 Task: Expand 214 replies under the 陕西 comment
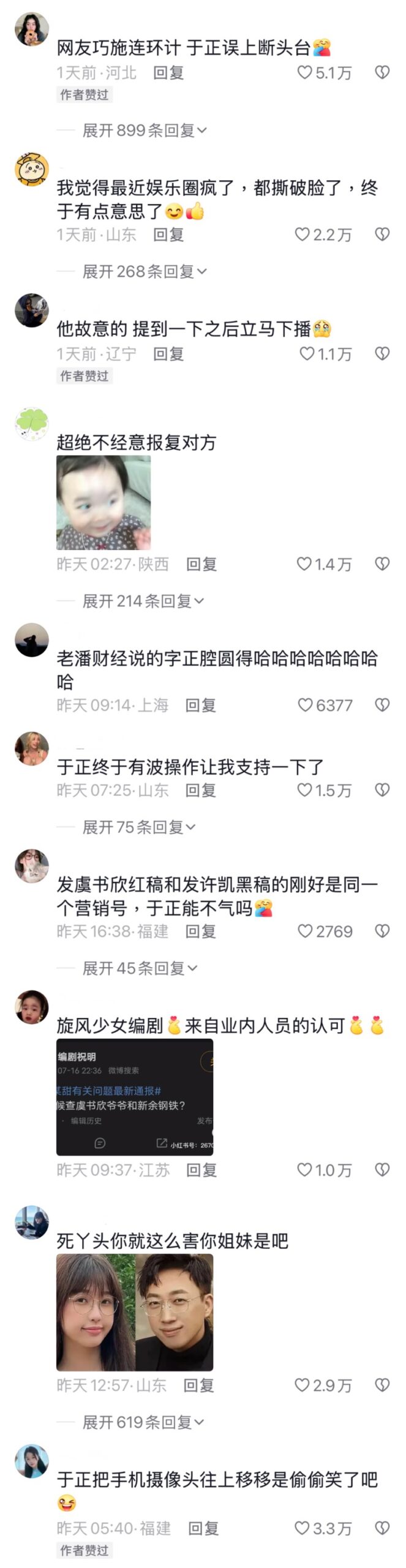point(143,601)
